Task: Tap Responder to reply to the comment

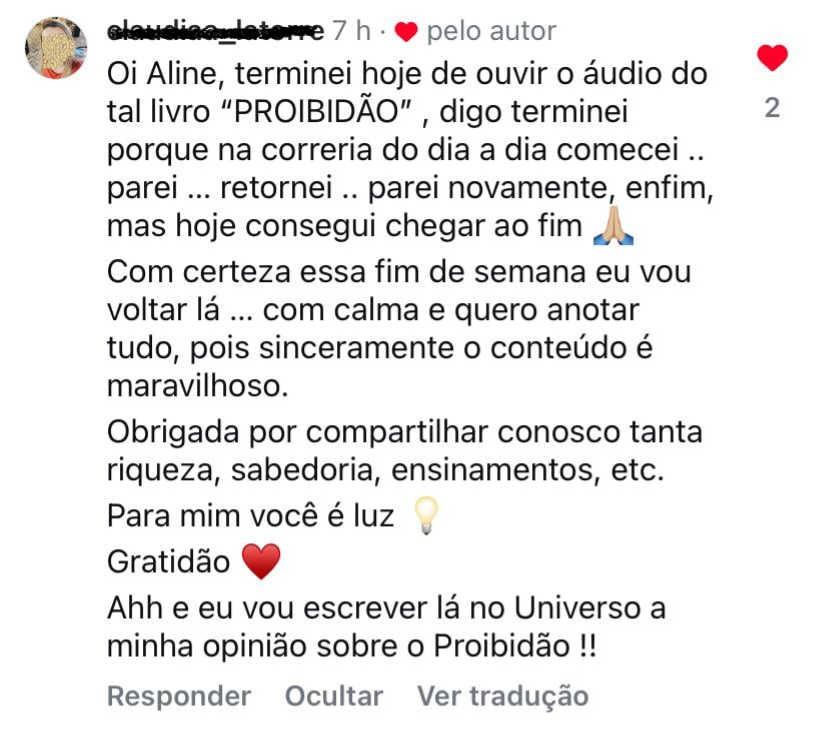Action: (178, 696)
